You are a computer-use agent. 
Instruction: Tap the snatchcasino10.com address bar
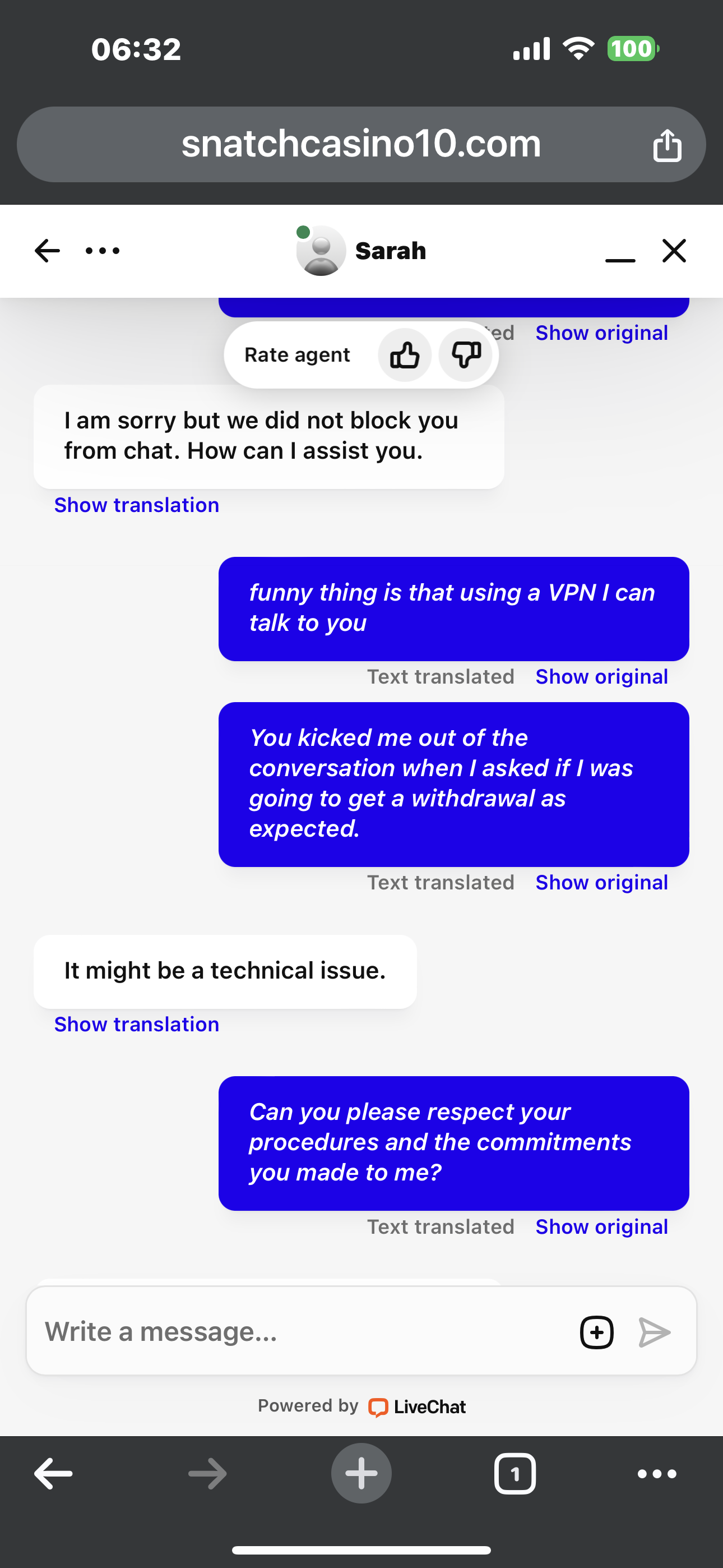point(360,145)
